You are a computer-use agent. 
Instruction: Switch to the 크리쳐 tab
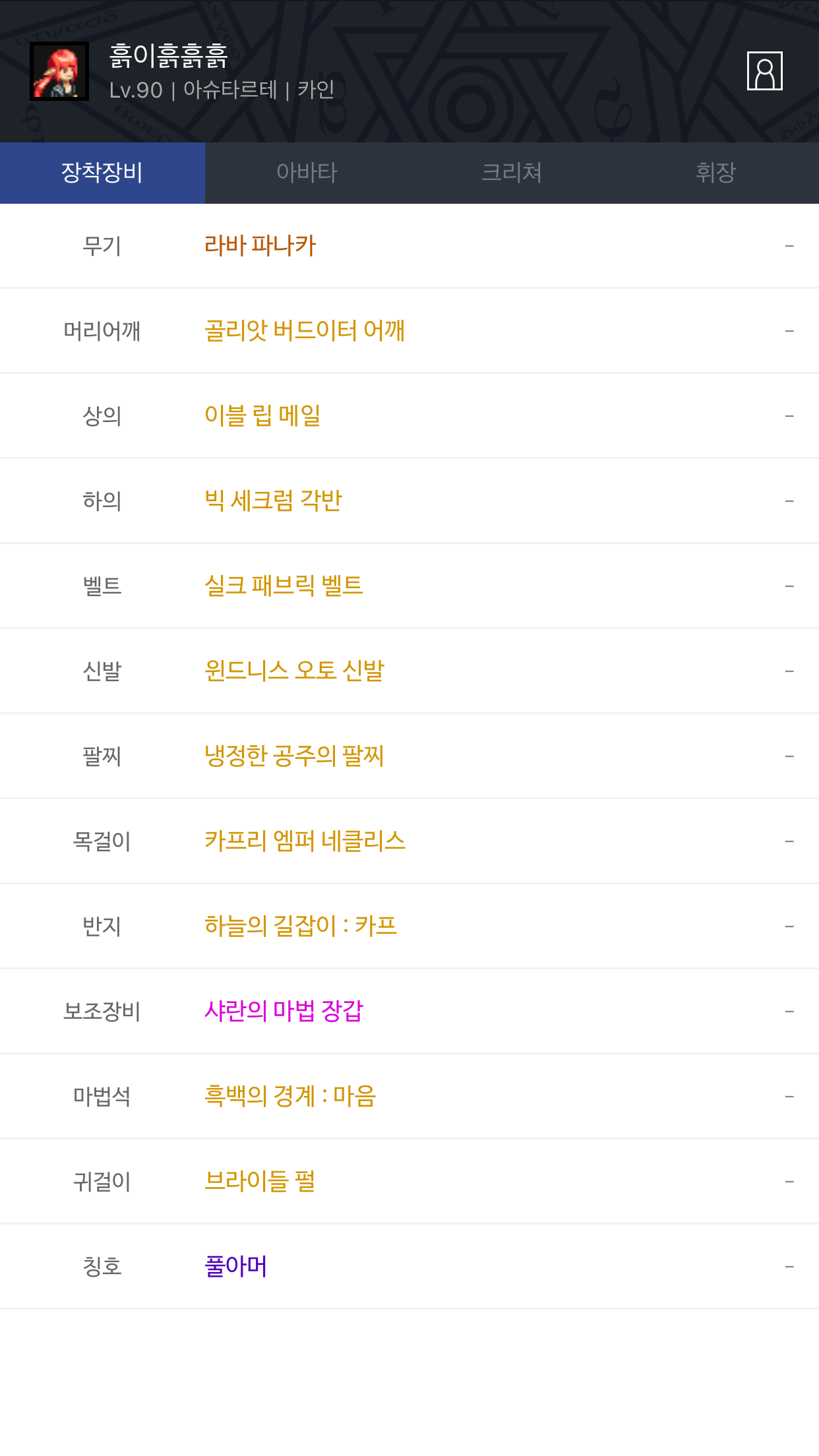pos(512,173)
